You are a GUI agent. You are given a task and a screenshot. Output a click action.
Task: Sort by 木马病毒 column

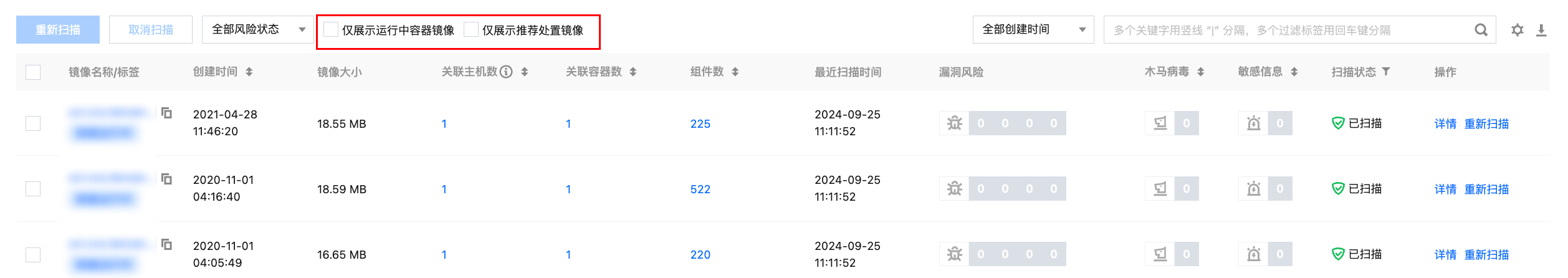pyautogui.click(x=1200, y=72)
